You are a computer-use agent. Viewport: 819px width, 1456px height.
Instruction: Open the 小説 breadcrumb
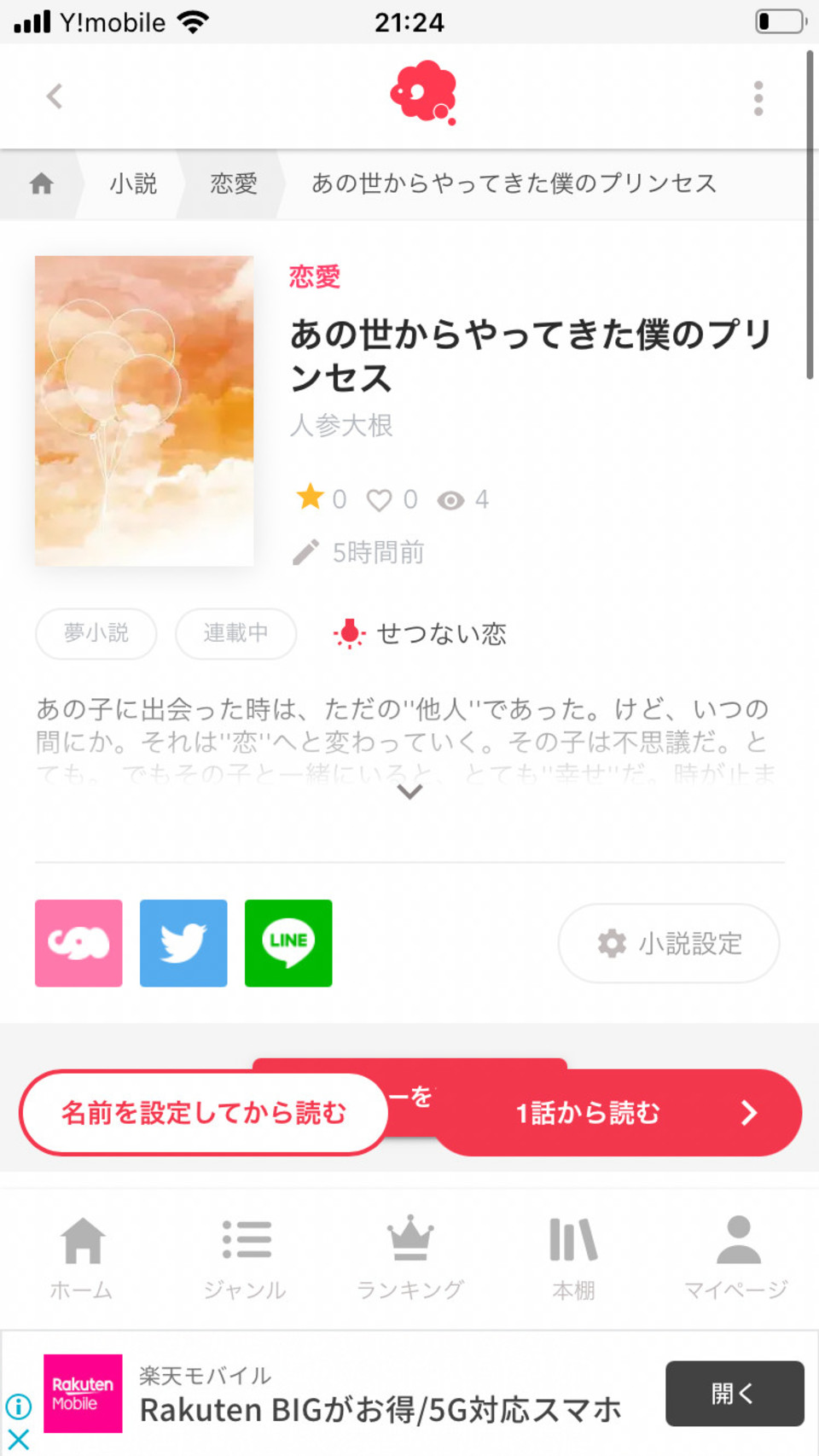(133, 183)
